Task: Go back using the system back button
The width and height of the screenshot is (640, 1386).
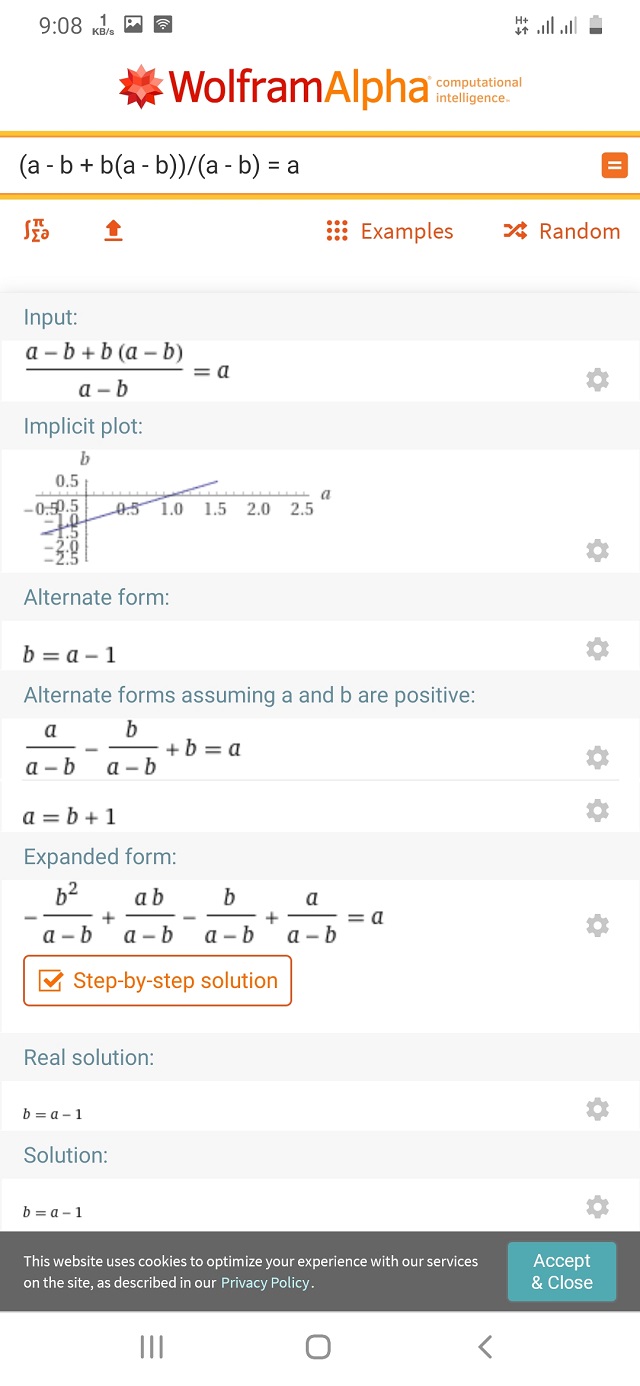Action: point(485,1347)
